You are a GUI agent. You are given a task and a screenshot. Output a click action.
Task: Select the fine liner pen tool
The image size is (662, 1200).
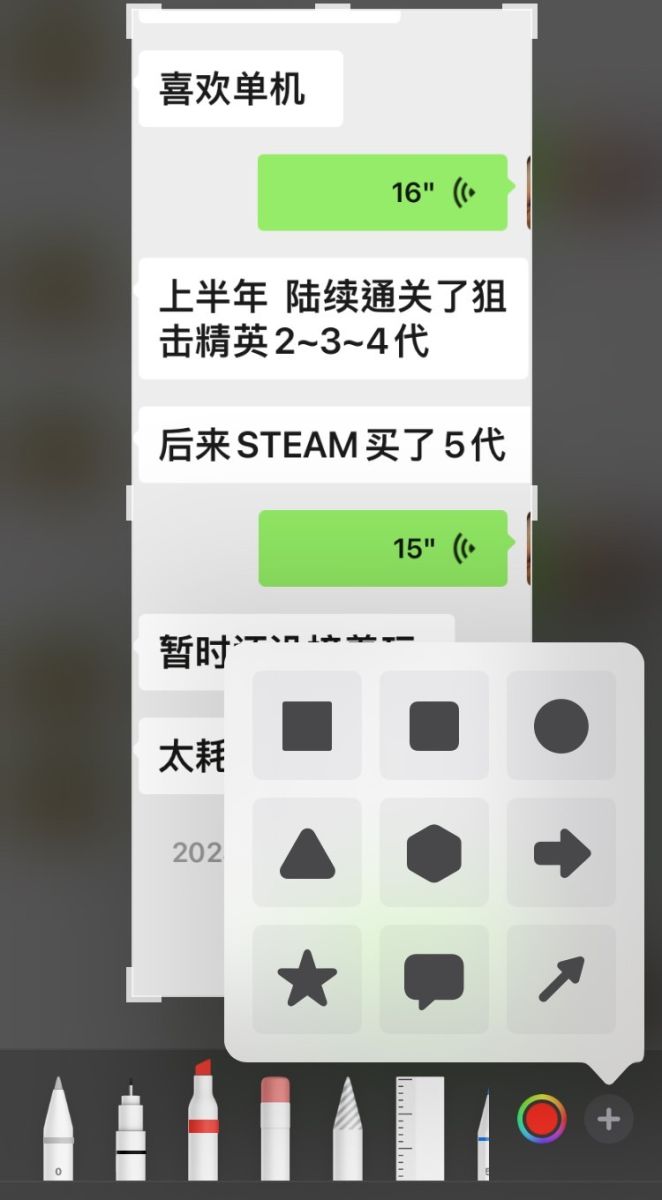[x=130, y=1128]
